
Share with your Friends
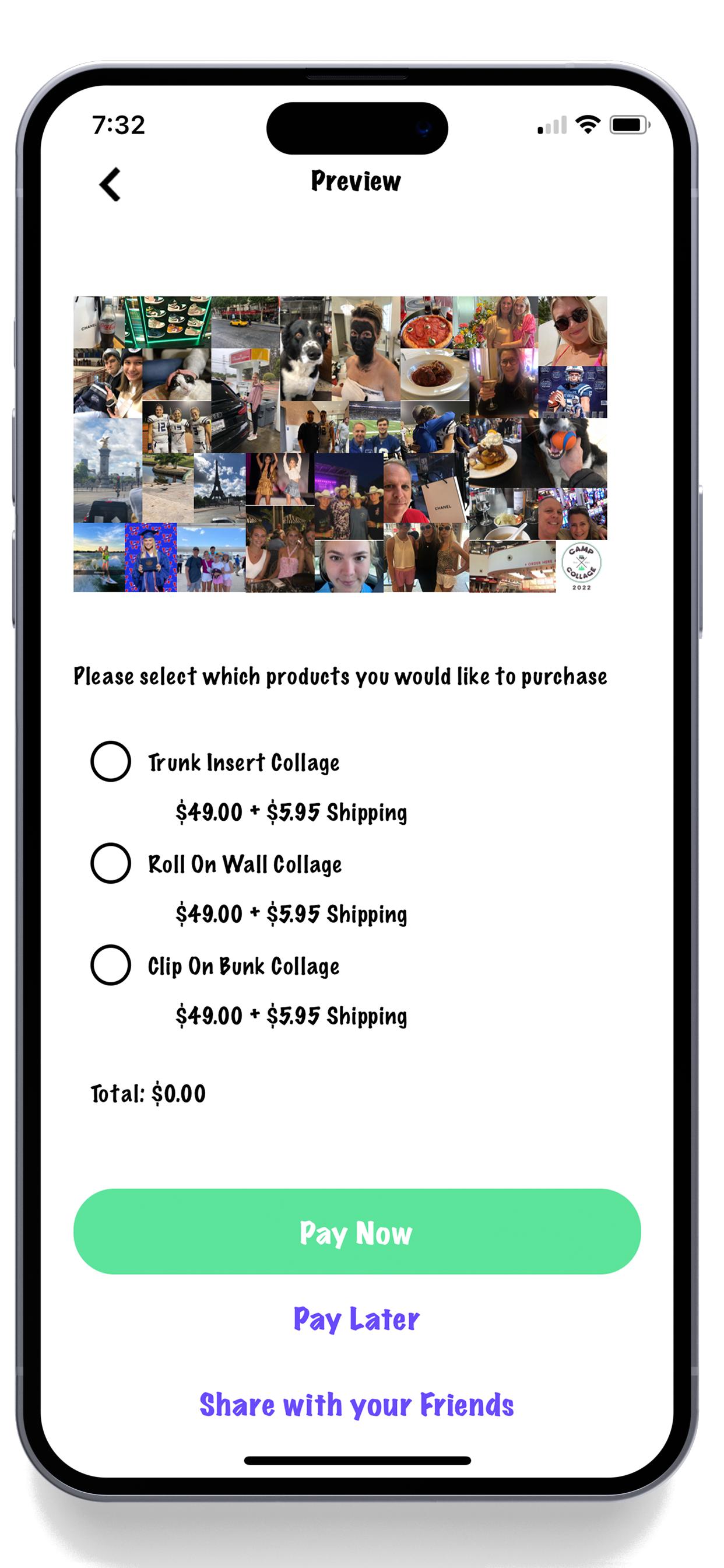pyautogui.click(x=357, y=1405)
